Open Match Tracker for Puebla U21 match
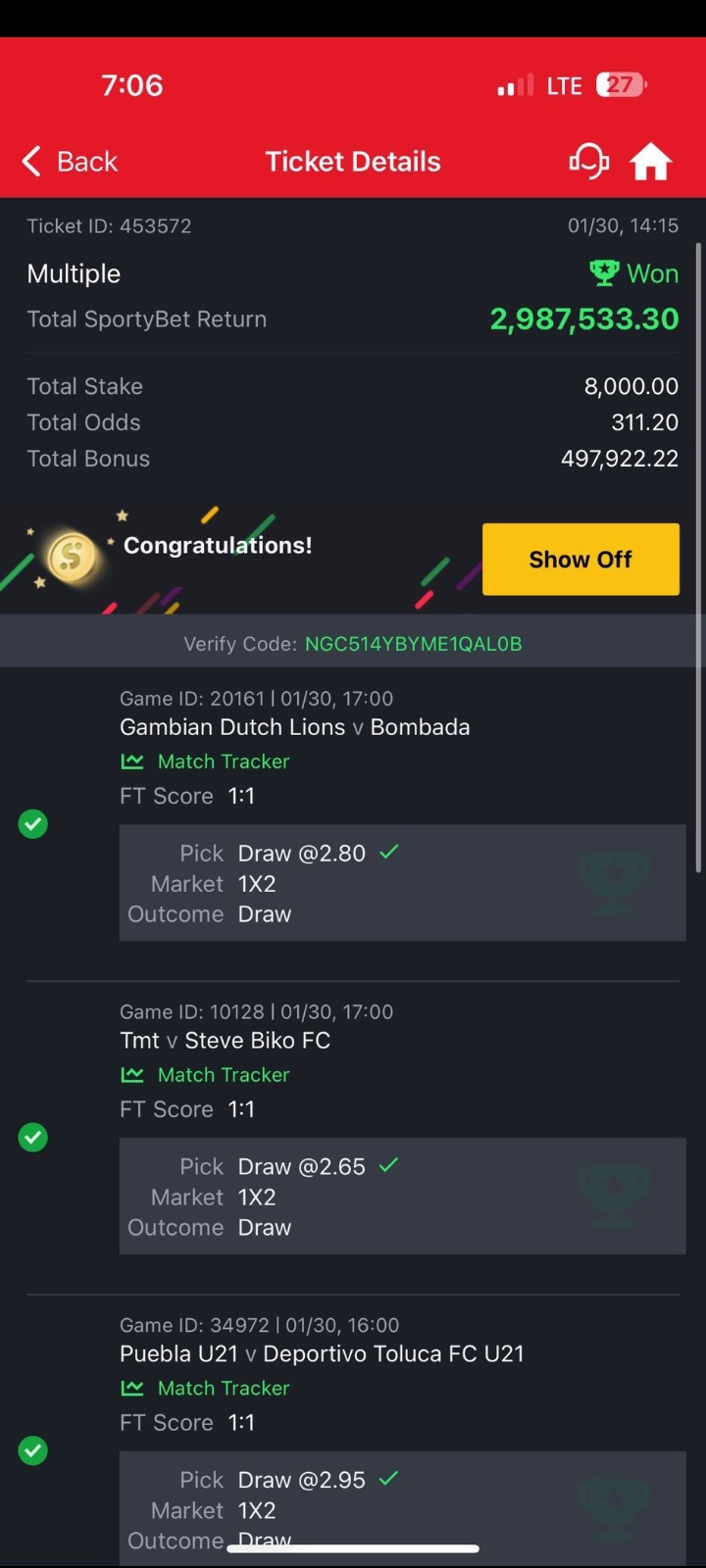Image resolution: width=706 pixels, height=1568 pixels. [x=204, y=1388]
